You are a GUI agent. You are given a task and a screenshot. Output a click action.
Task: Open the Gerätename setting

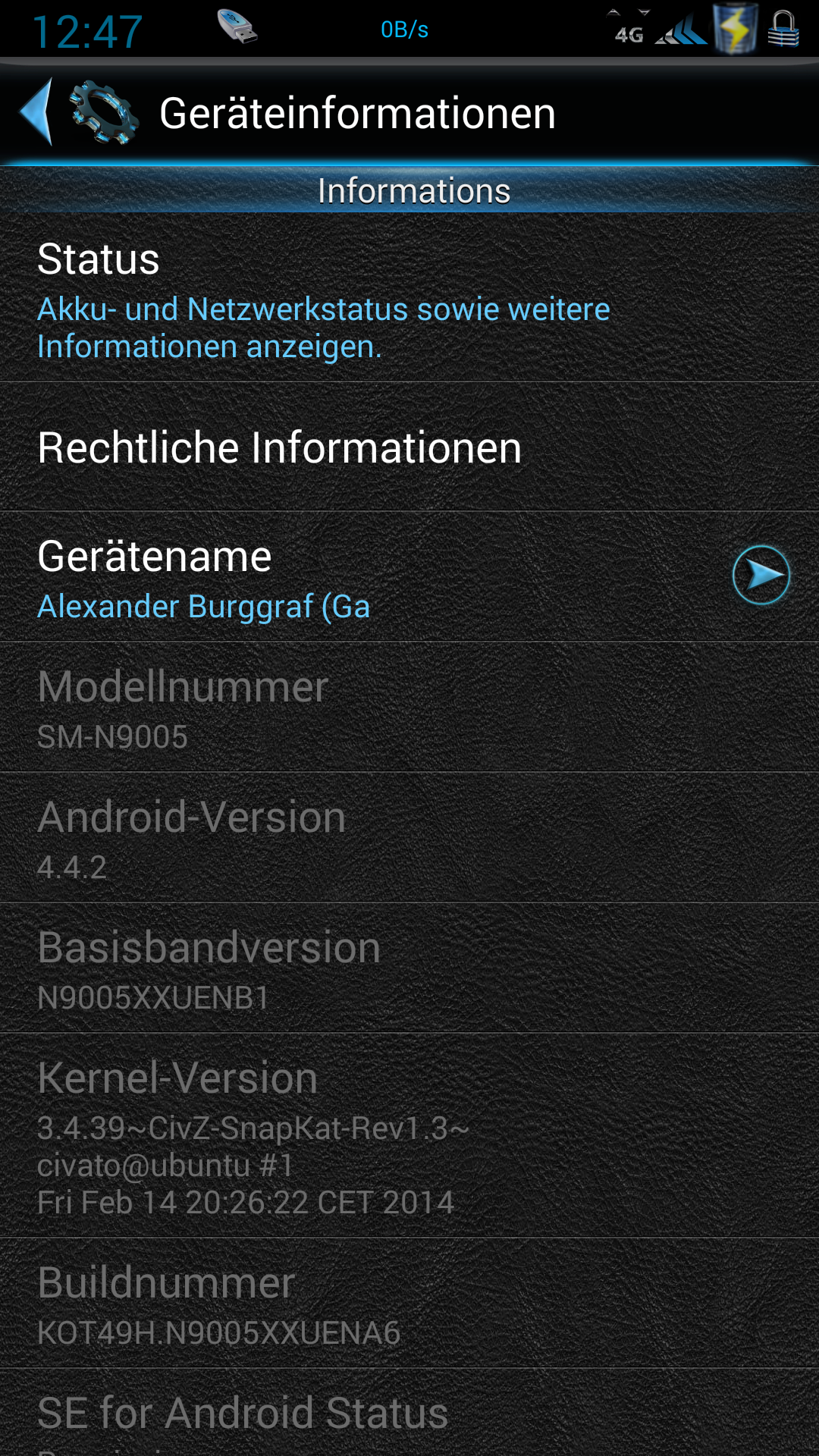(x=409, y=577)
